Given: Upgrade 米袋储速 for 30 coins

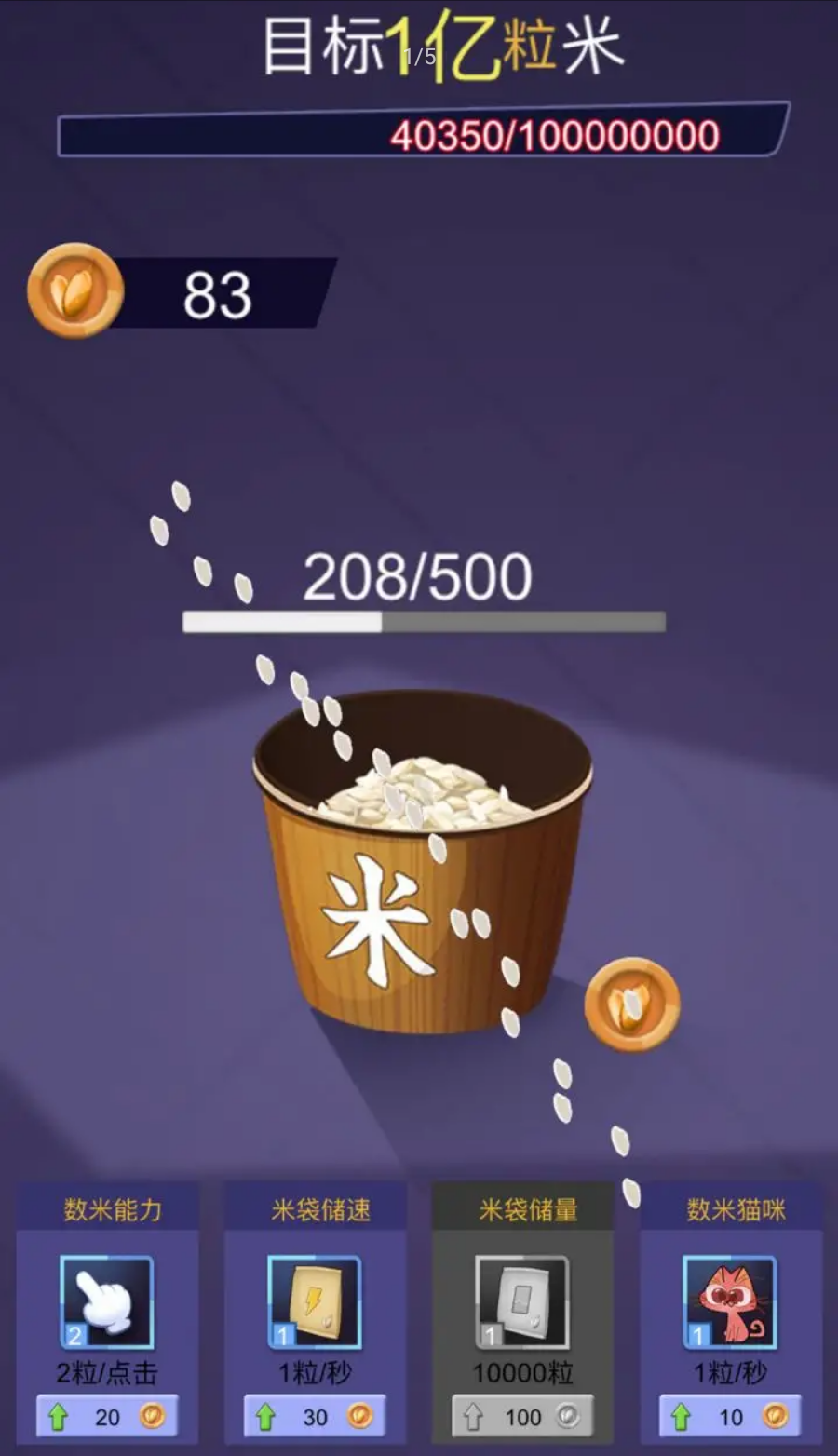Looking at the screenshot, I should click(x=315, y=1417).
